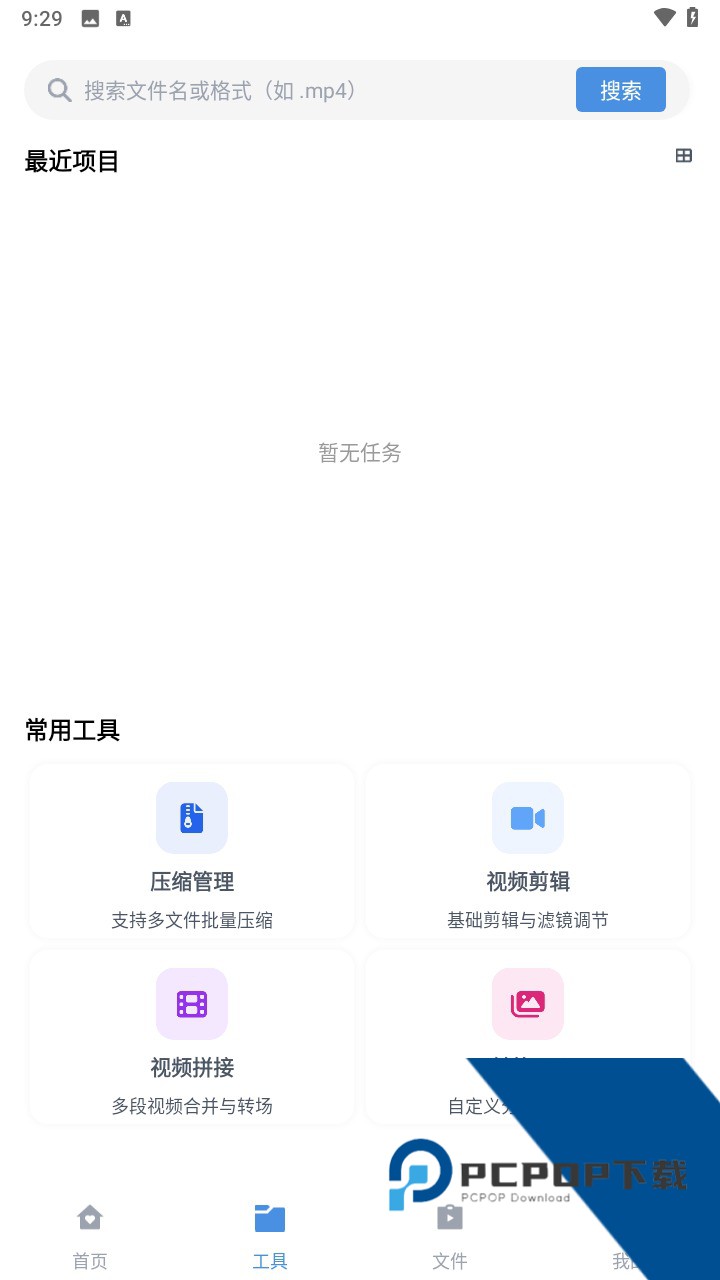Switch layout with the grid view icon
This screenshot has height=1280, width=720.
coord(684,156)
